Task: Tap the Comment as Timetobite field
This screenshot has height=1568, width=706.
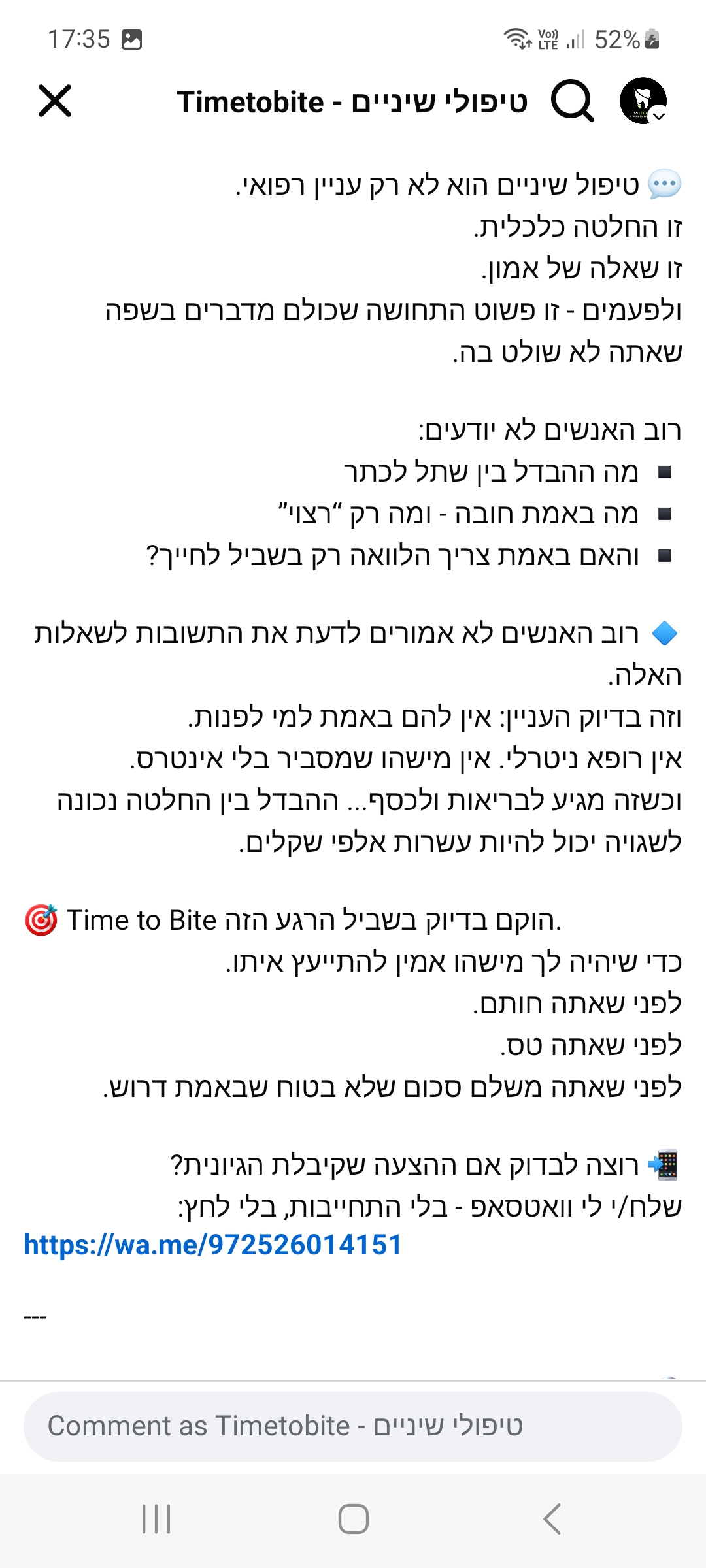Action: (x=353, y=1426)
